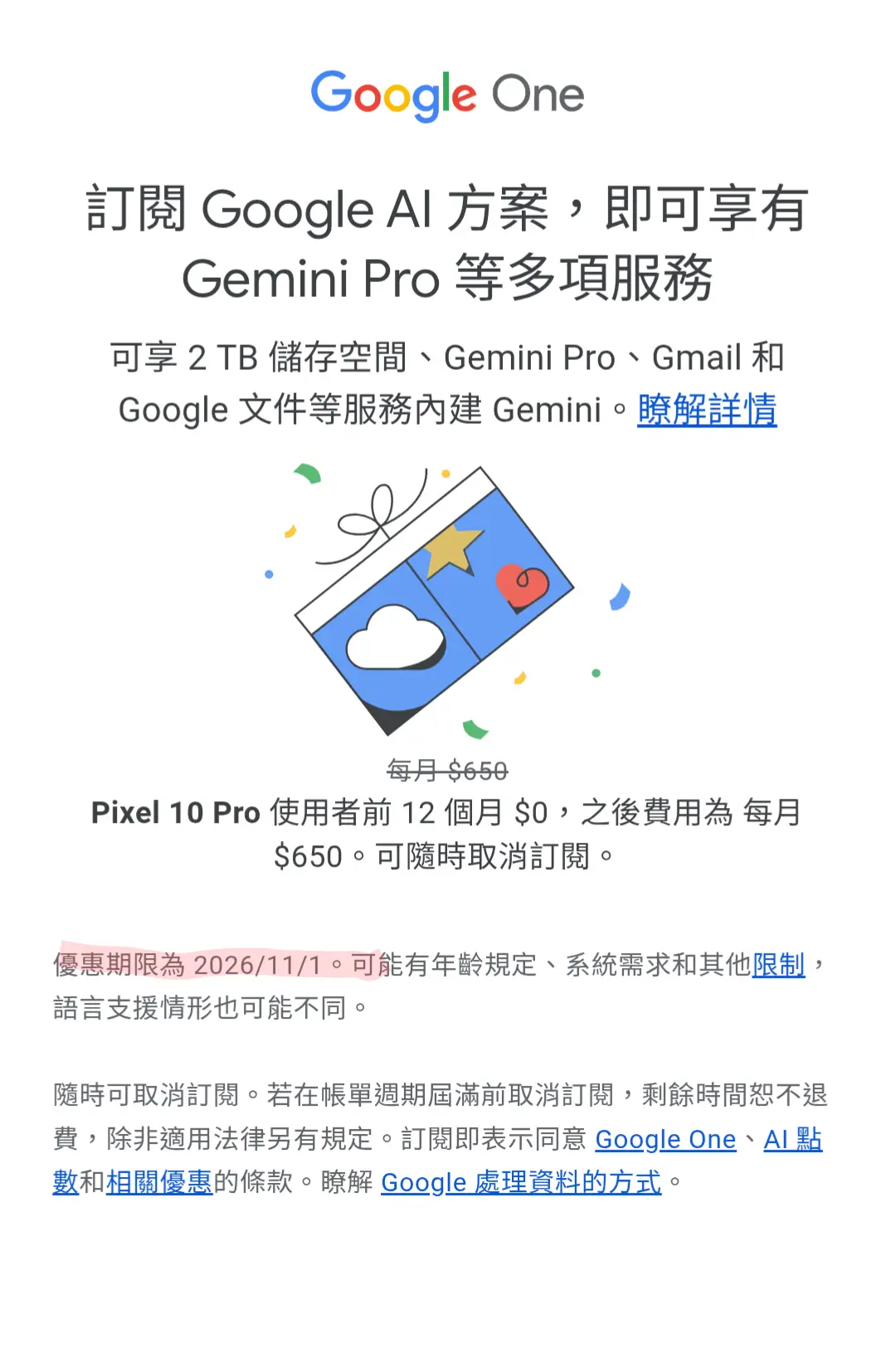Open the Google One terms link
The height and width of the screenshot is (1348, 896).
[x=665, y=1140]
